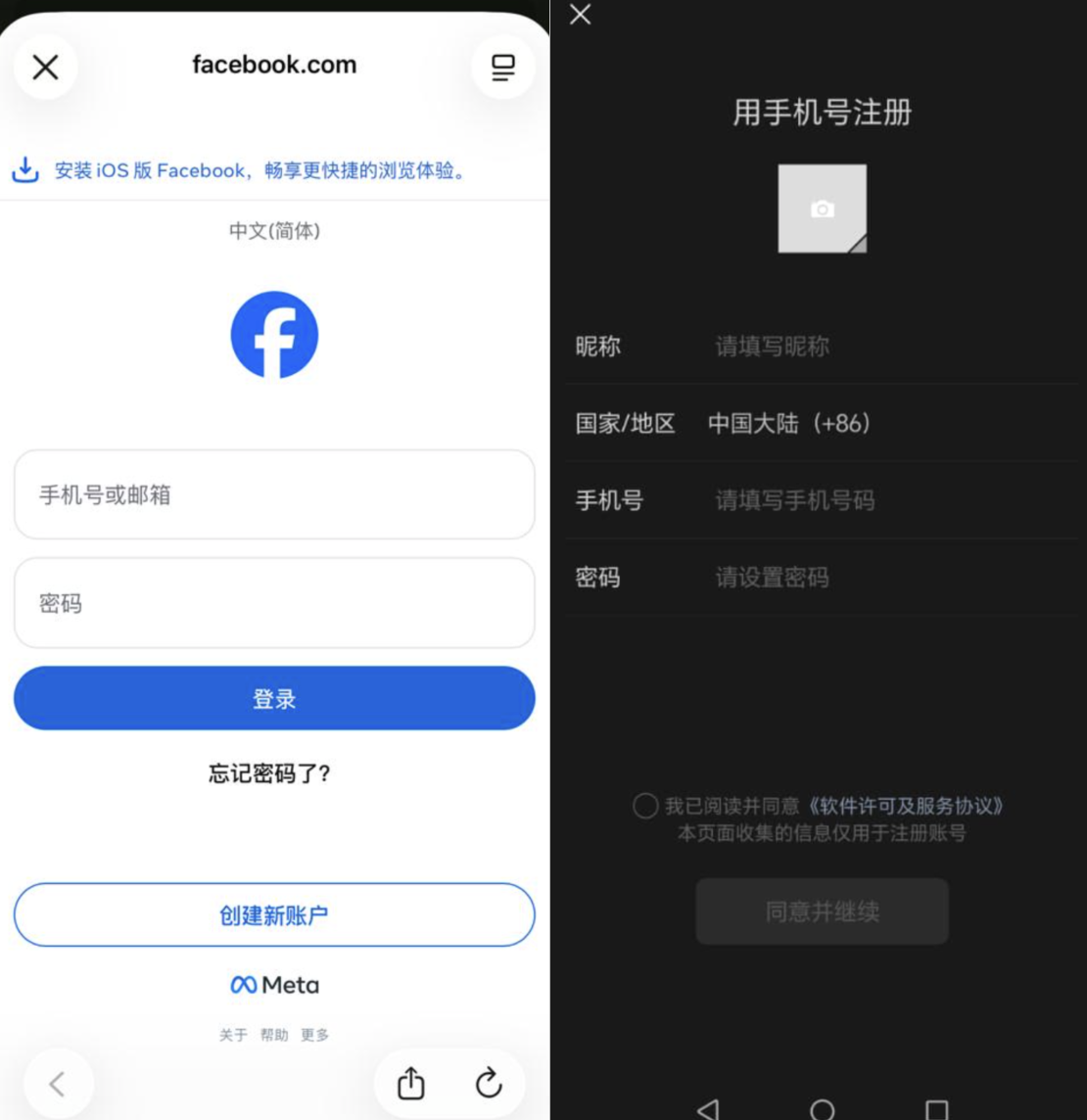This screenshot has height=1120, width=1087.
Task: Add a profile photo via camera placeholder
Action: [823, 209]
